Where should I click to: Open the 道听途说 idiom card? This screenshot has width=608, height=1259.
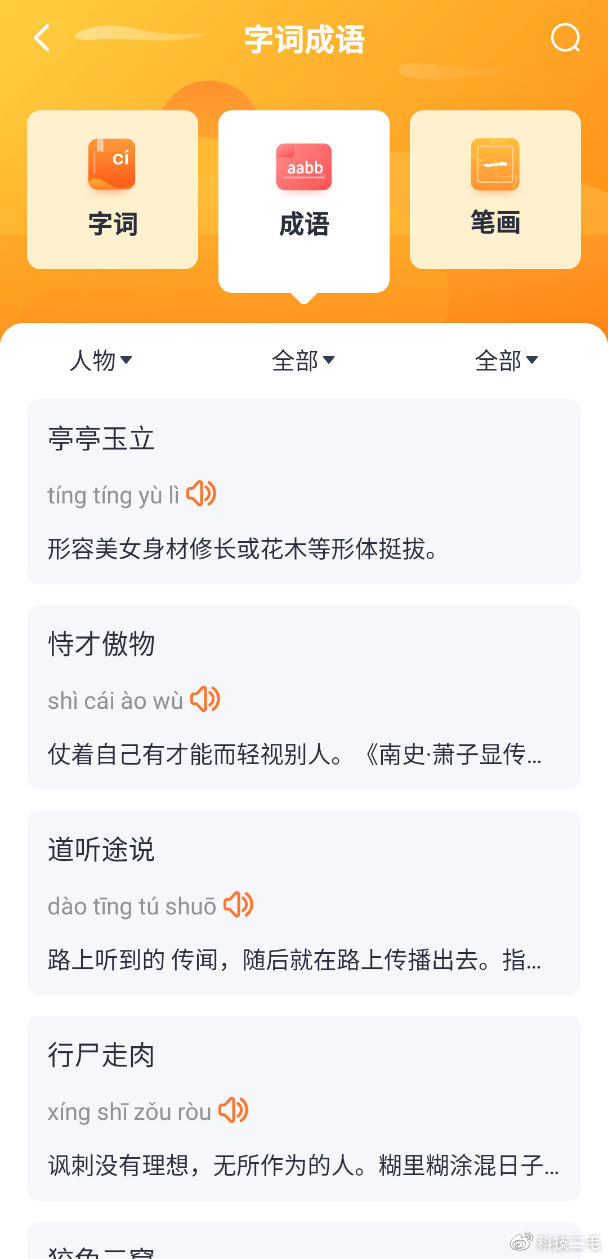303,902
